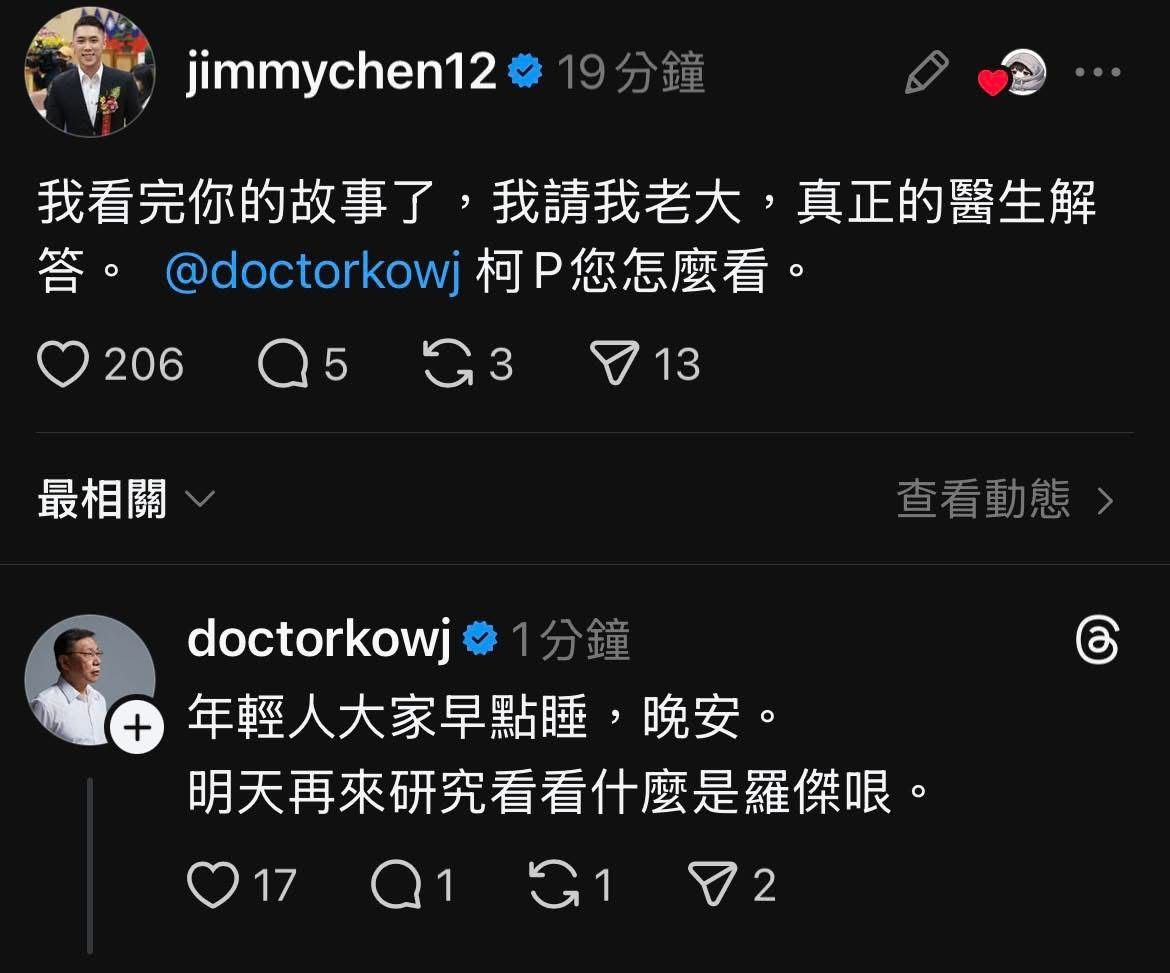Image resolution: width=1170 pixels, height=973 pixels.
Task: Open the jimmychen12 username
Action: tap(341, 73)
